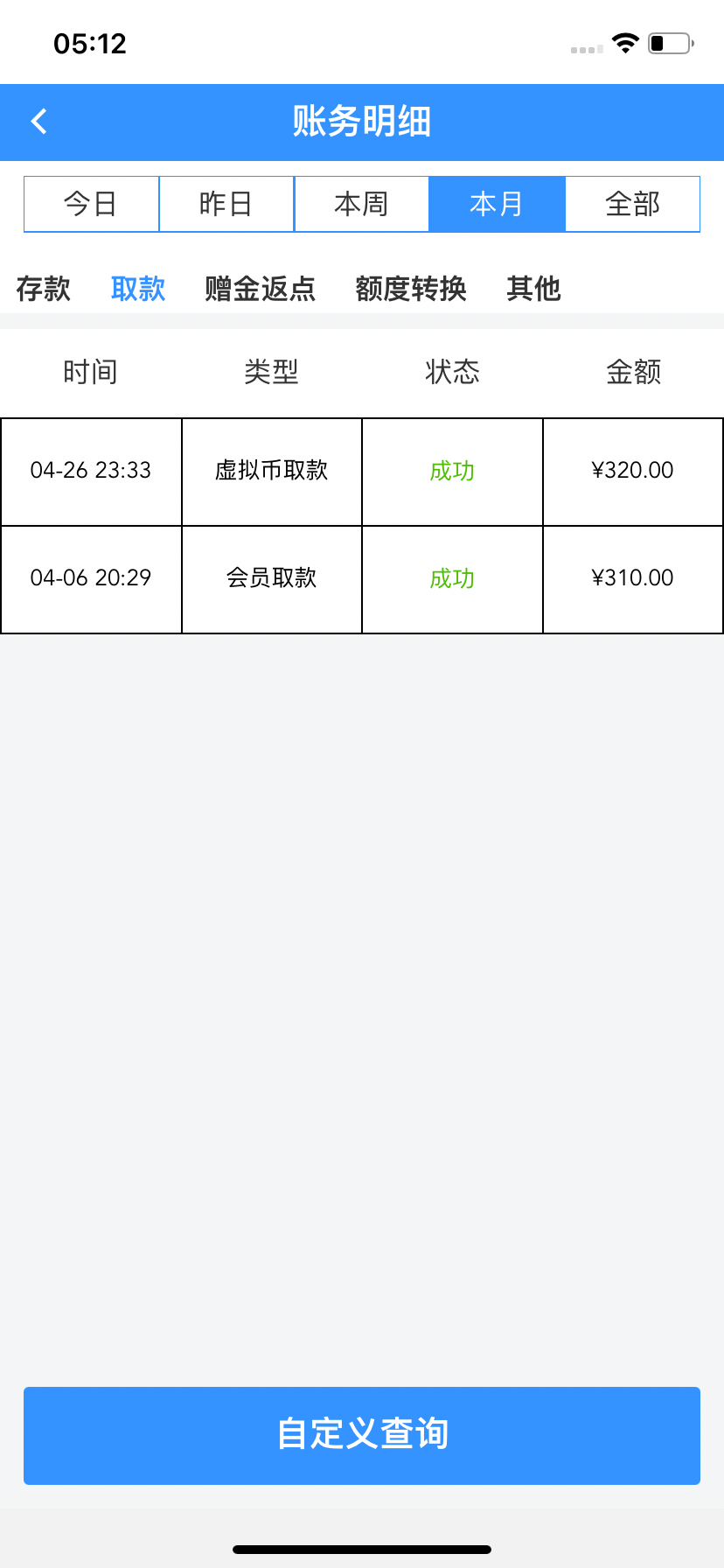Click the 账务明细 page title
This screenshot has height=1568, width=724.
362,122
